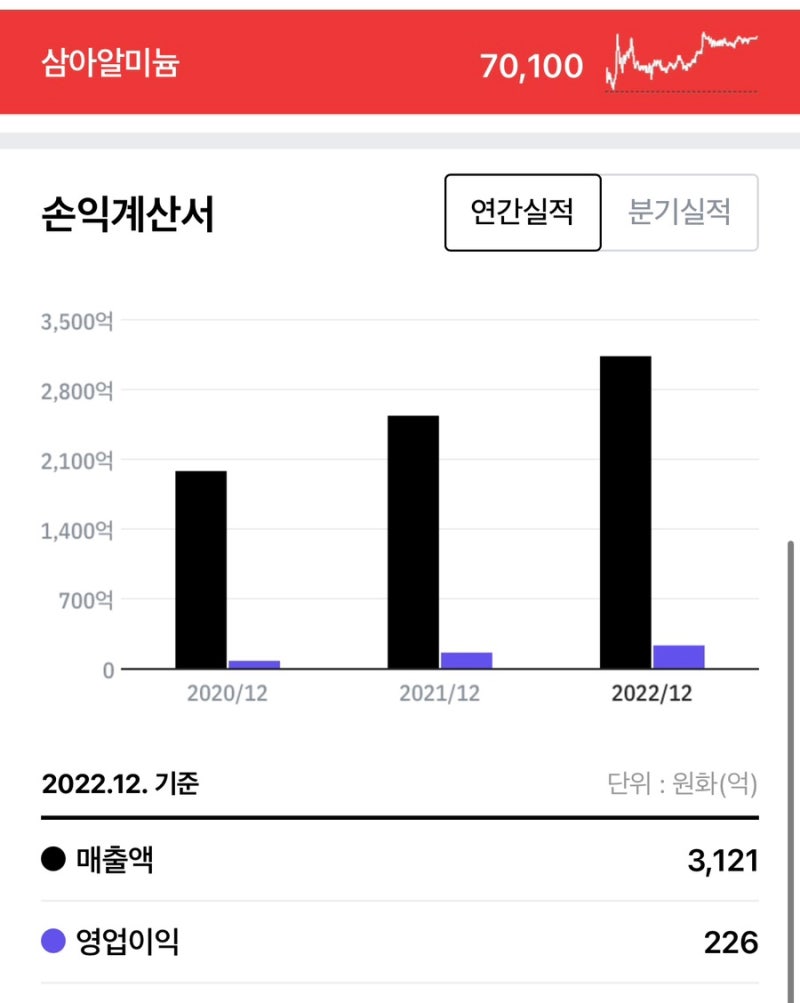Screen dimensions: 800x1003
Task: Click the 2022/12 operating profit bar
Action: [677, 655]
